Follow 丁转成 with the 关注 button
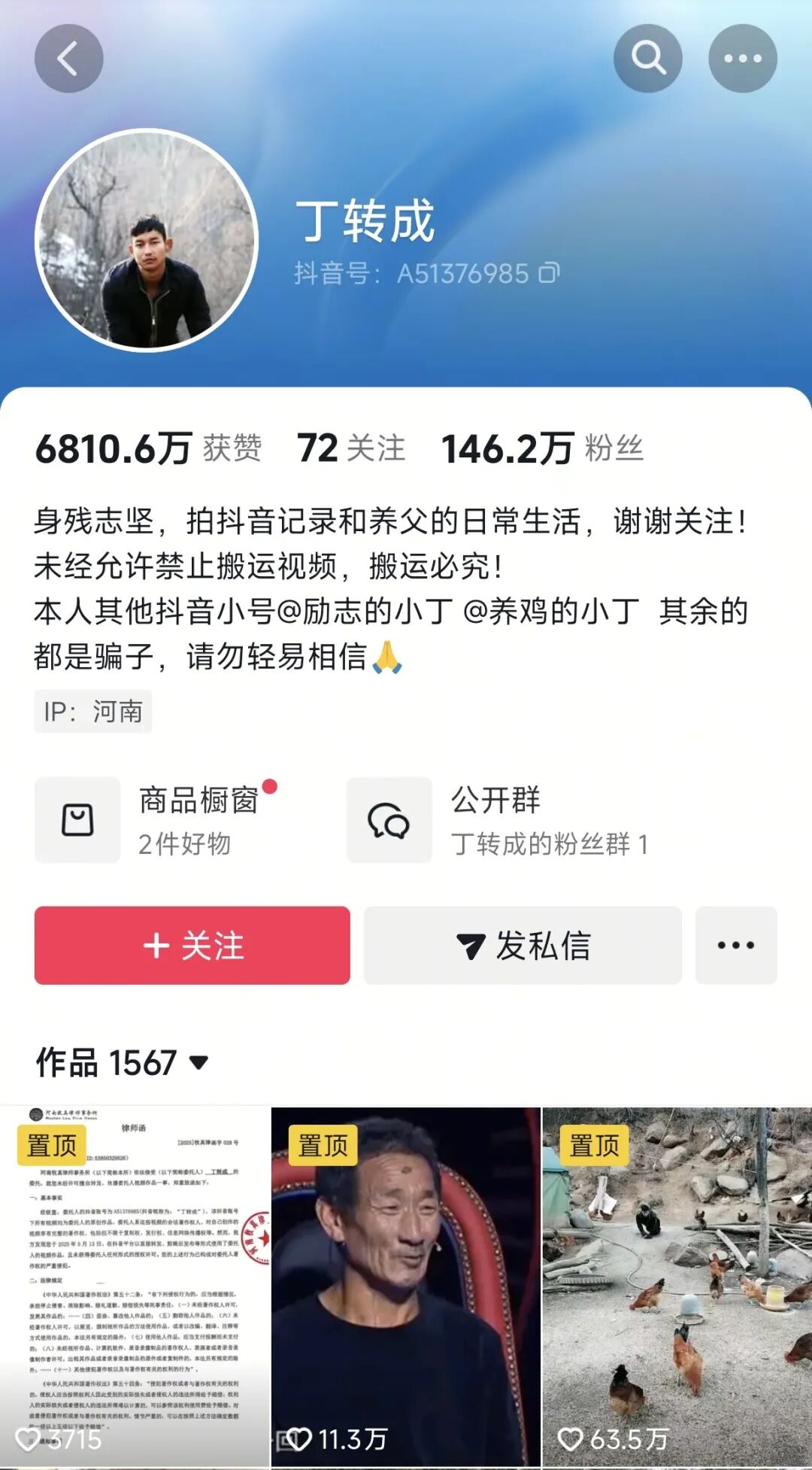Viewport: 812px width, 1470px height. point(192,946)
